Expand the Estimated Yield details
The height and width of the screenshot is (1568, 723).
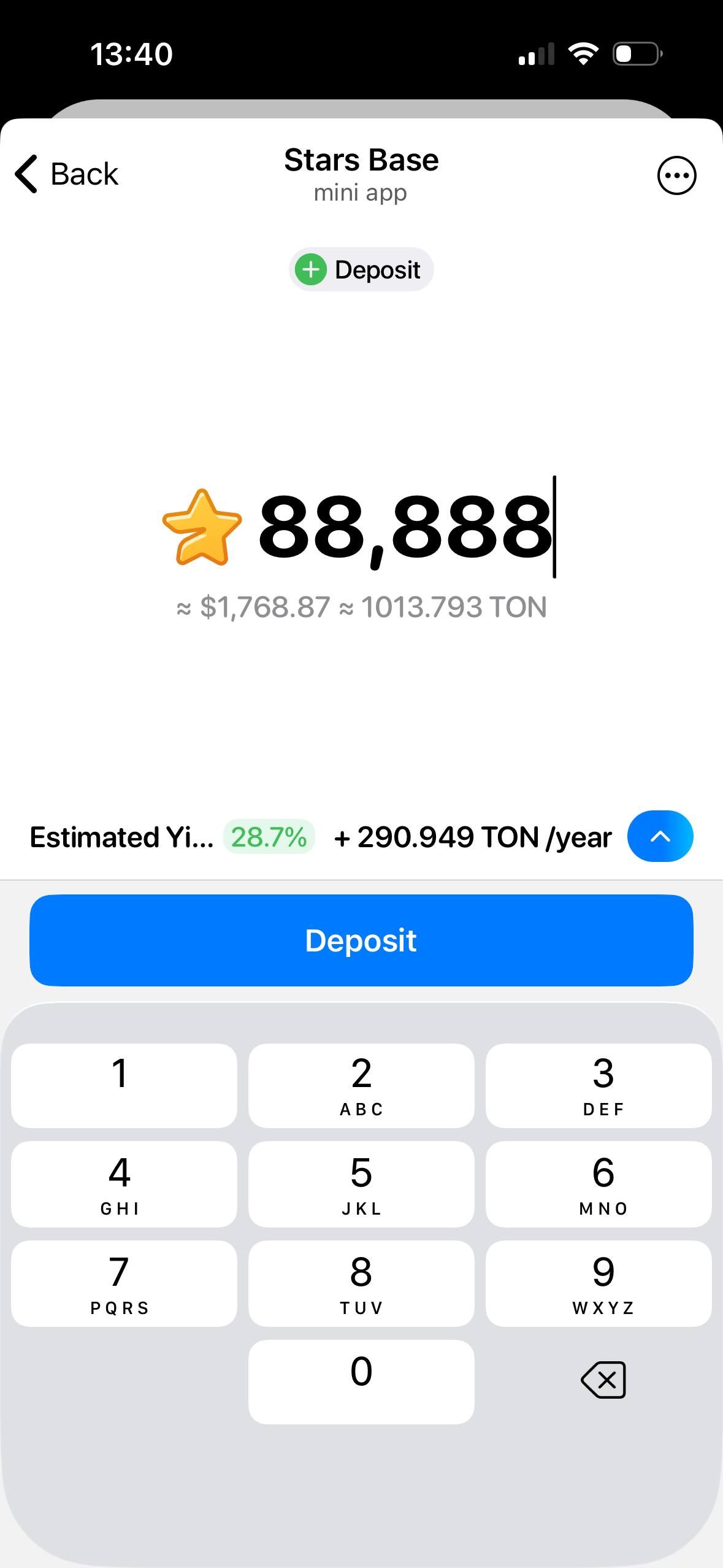coord(660,837)
